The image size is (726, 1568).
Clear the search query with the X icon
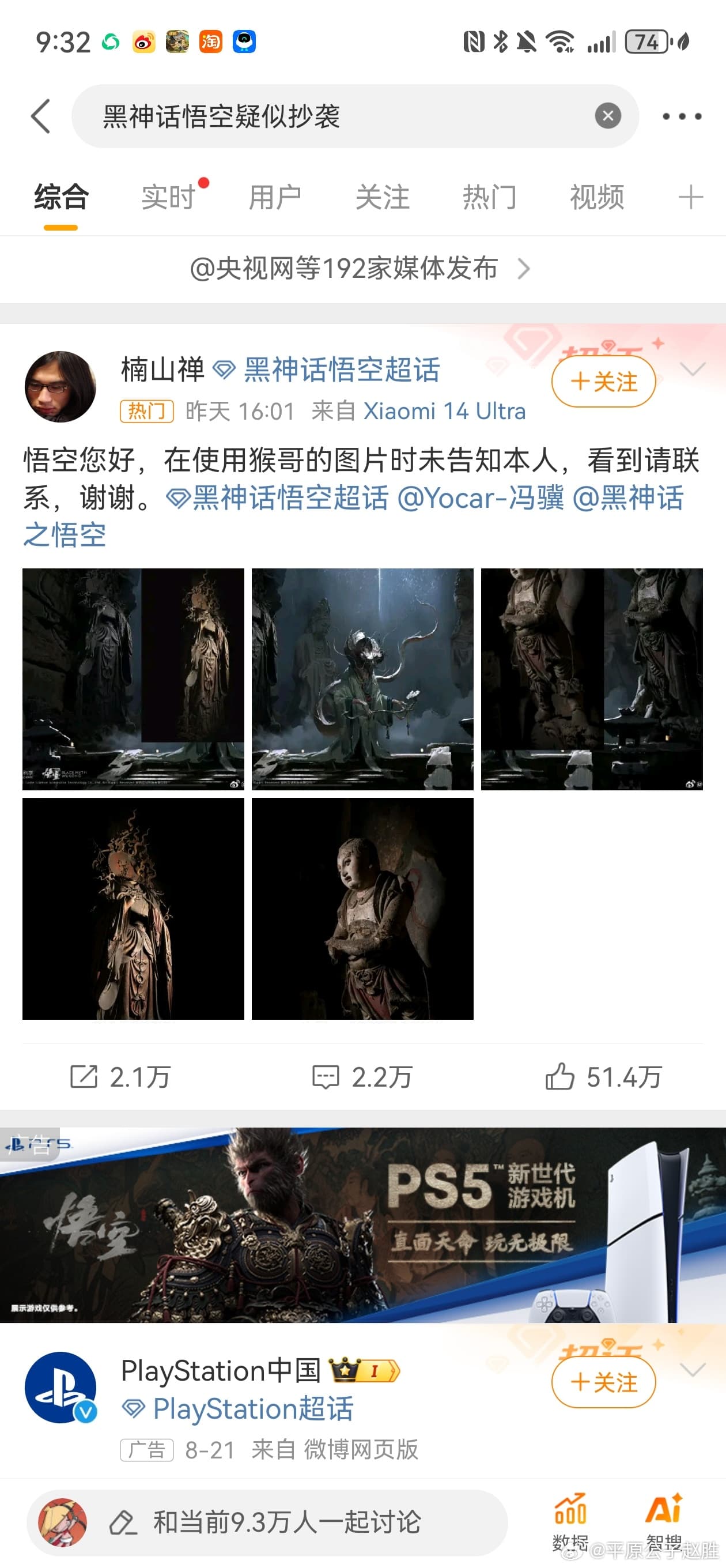607,116
